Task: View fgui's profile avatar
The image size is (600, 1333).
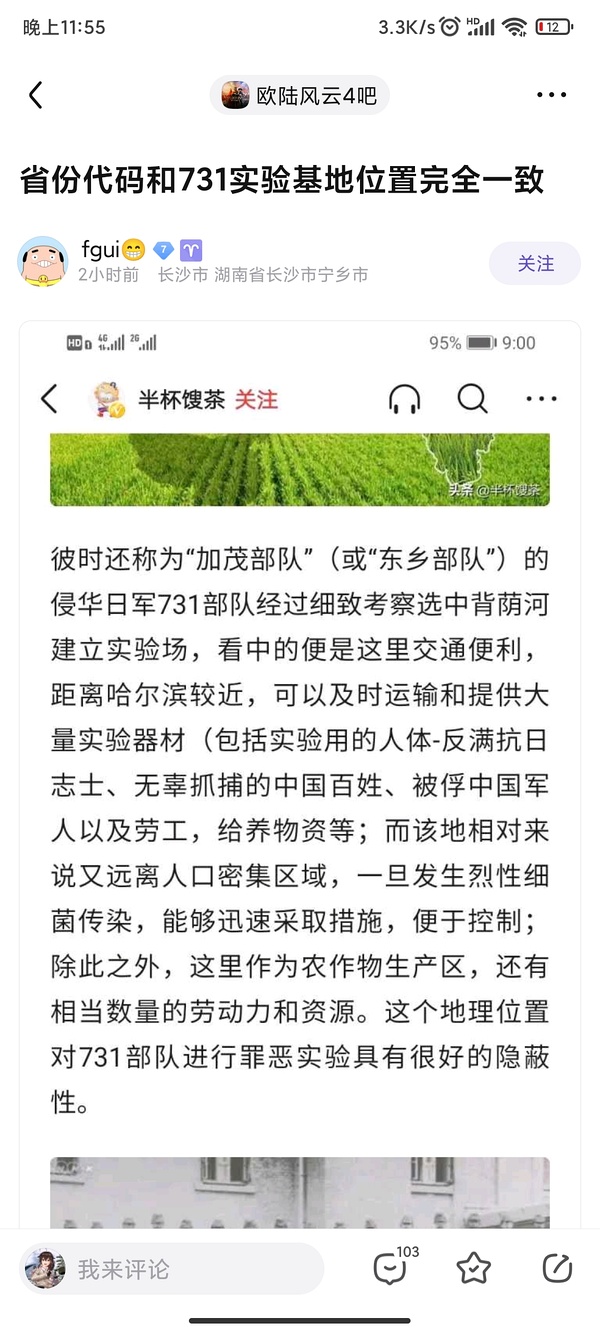Action: pos(43,262)
